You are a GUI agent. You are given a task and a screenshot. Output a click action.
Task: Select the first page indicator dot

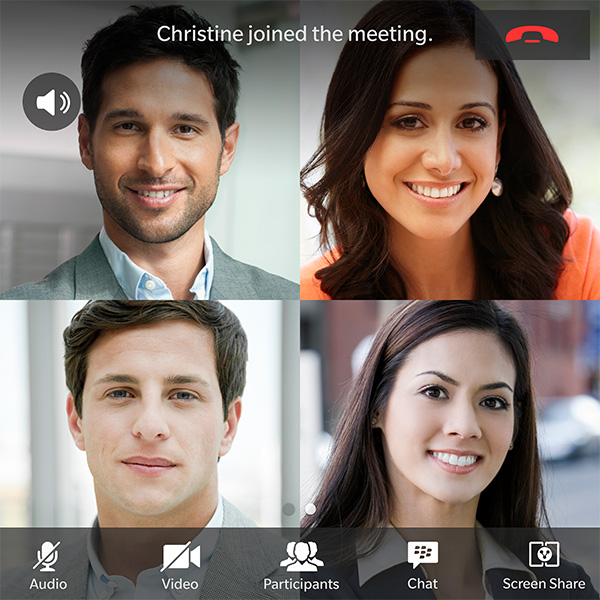(289, 509)
